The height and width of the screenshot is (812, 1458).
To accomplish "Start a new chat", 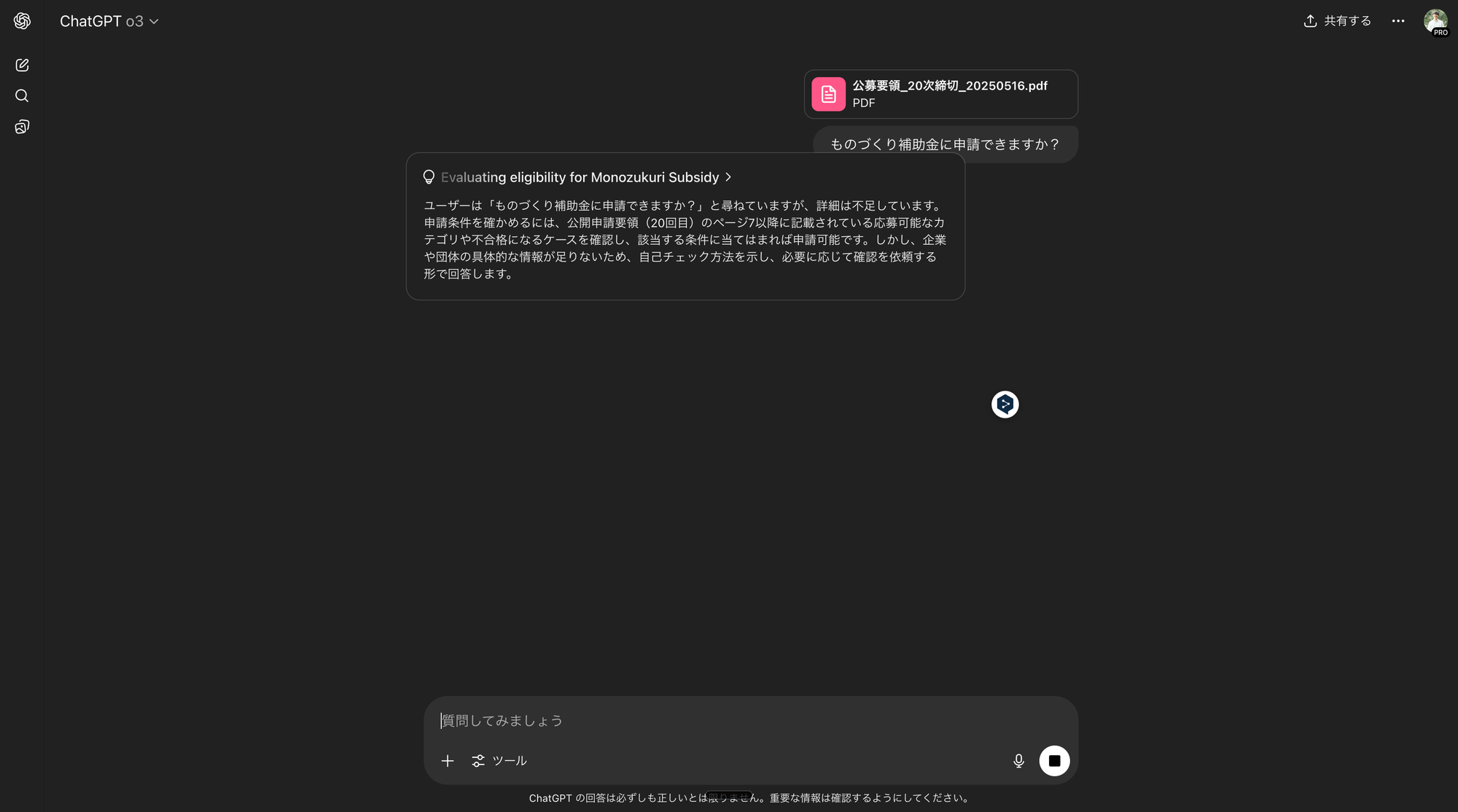I will [x=22, y=65].
